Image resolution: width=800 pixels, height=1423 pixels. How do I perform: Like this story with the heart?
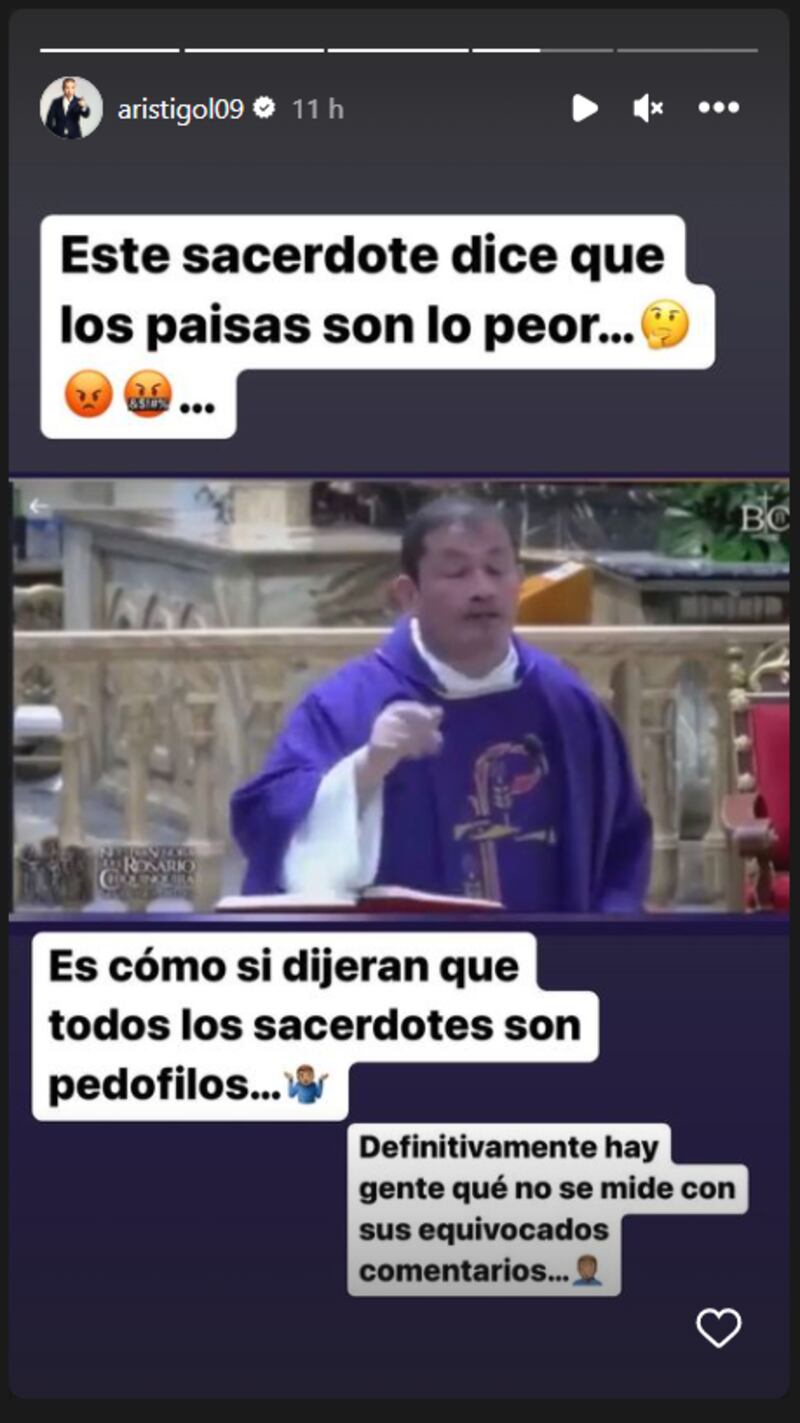pos(718,1328)
